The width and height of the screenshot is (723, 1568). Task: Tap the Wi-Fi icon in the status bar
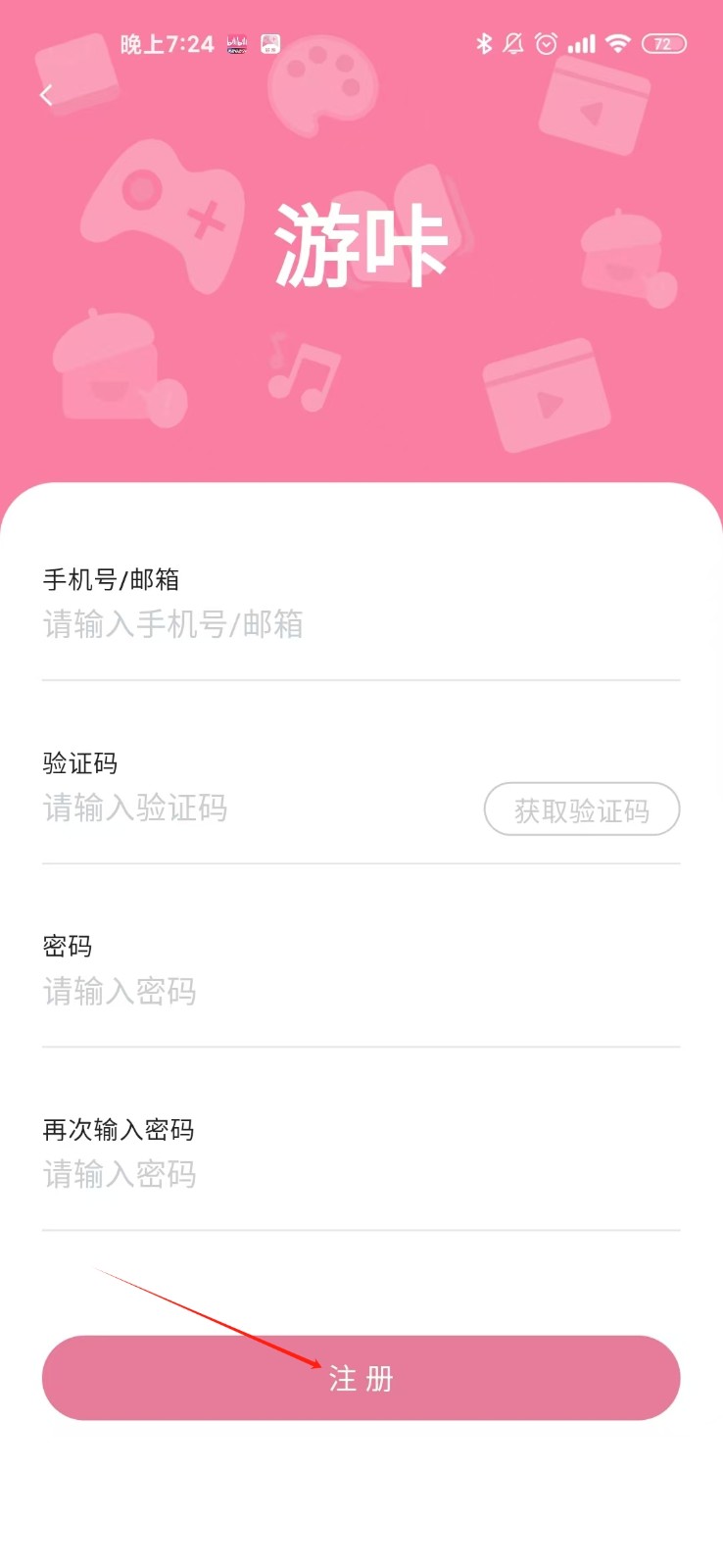[x=618, y=43]
